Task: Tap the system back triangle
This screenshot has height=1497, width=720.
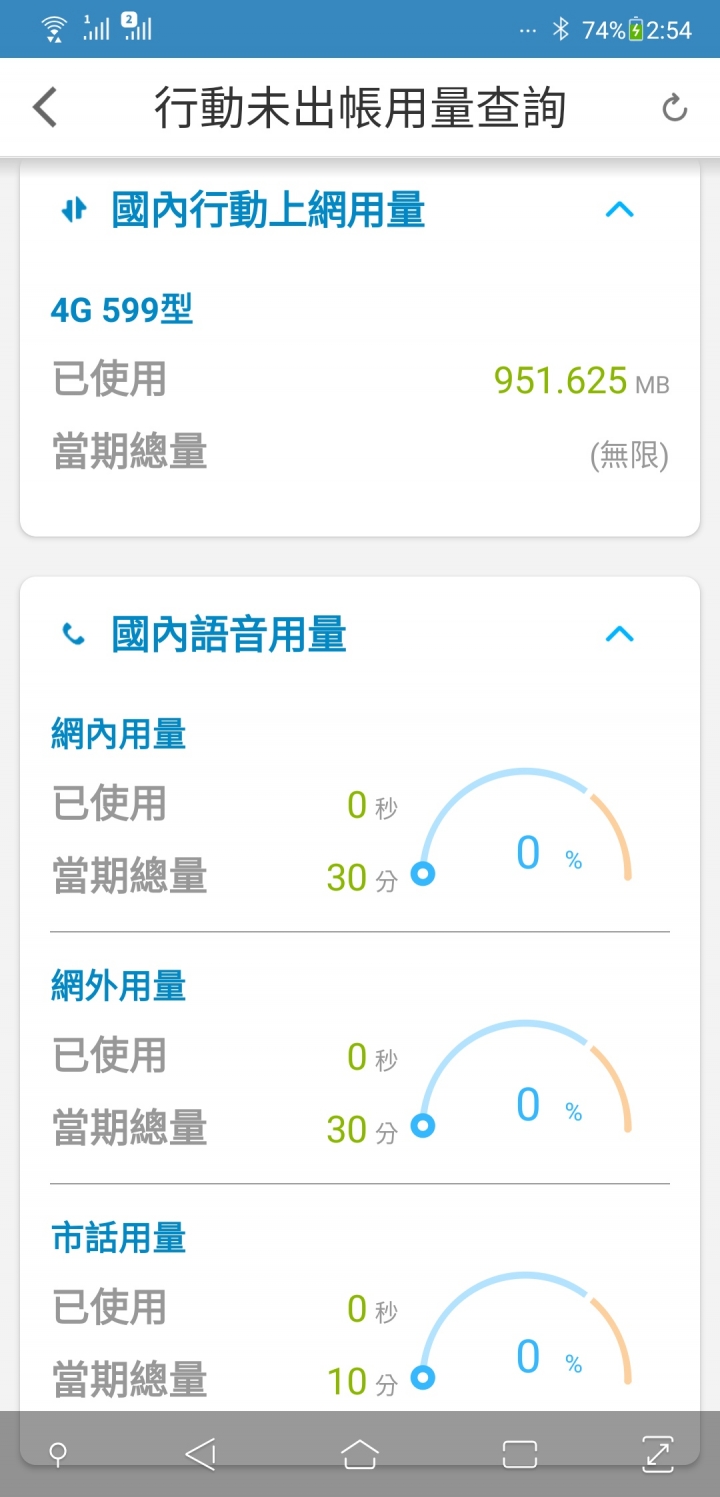Action: pyautogui.click(x=201, y=1454)
